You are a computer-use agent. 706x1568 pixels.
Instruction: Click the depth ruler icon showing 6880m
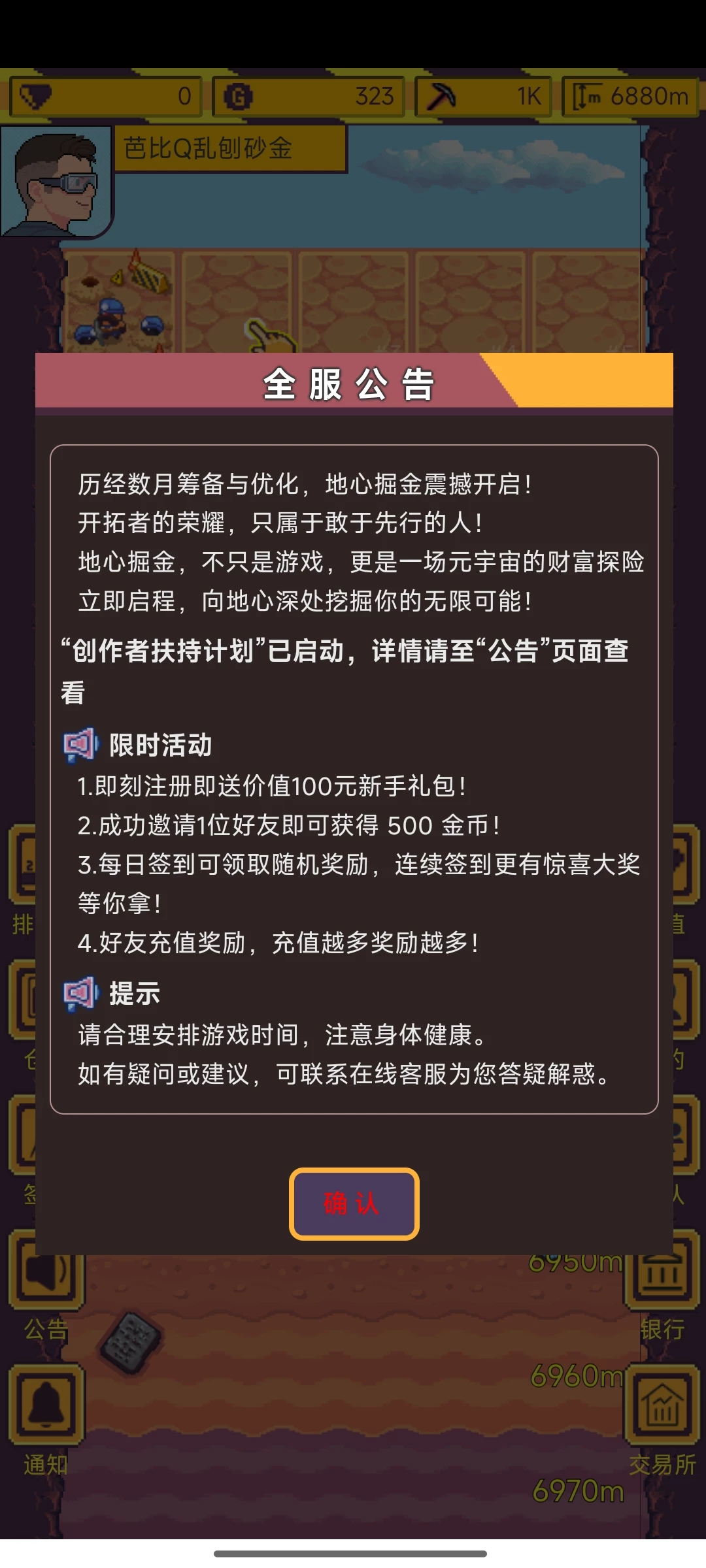586,96
